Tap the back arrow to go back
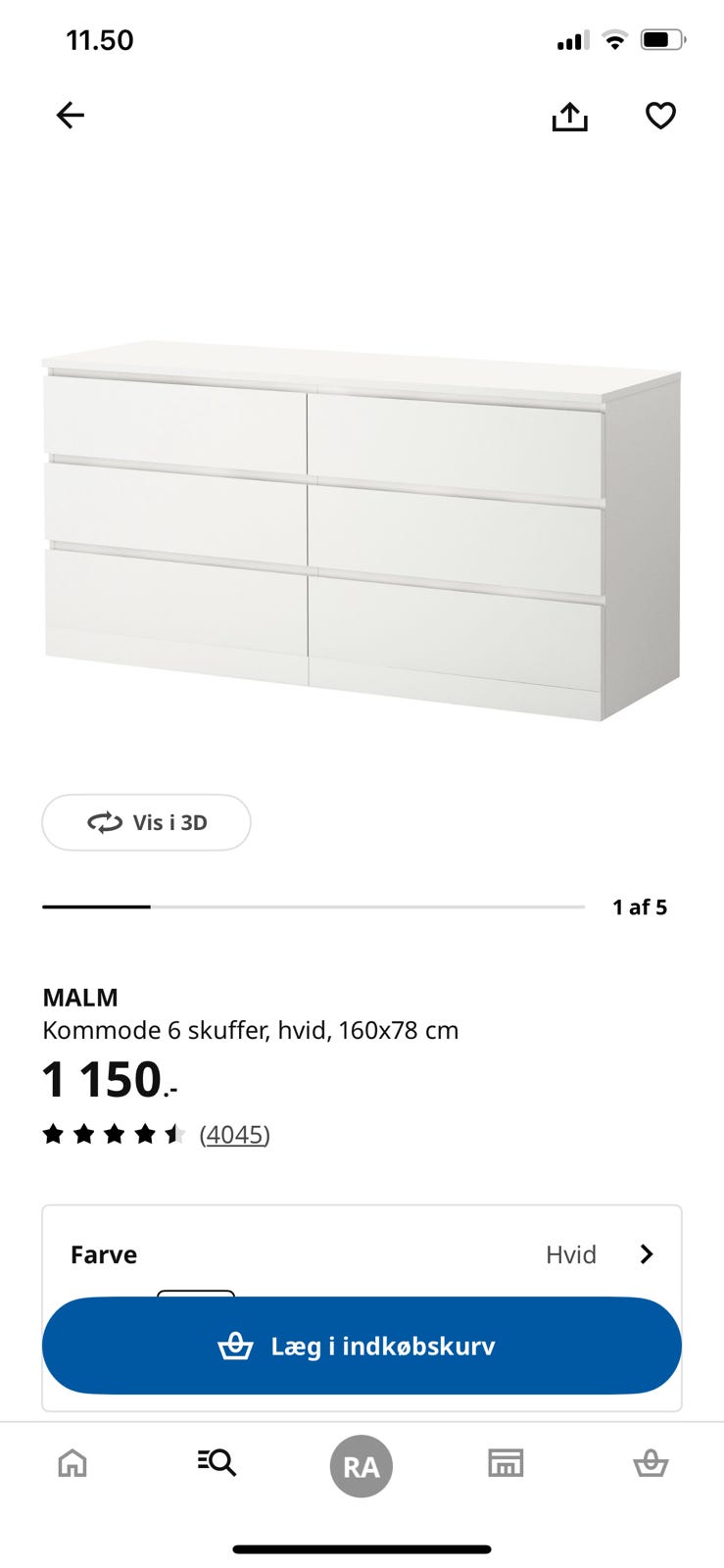Screen dimensions: 724x1568 70,115
